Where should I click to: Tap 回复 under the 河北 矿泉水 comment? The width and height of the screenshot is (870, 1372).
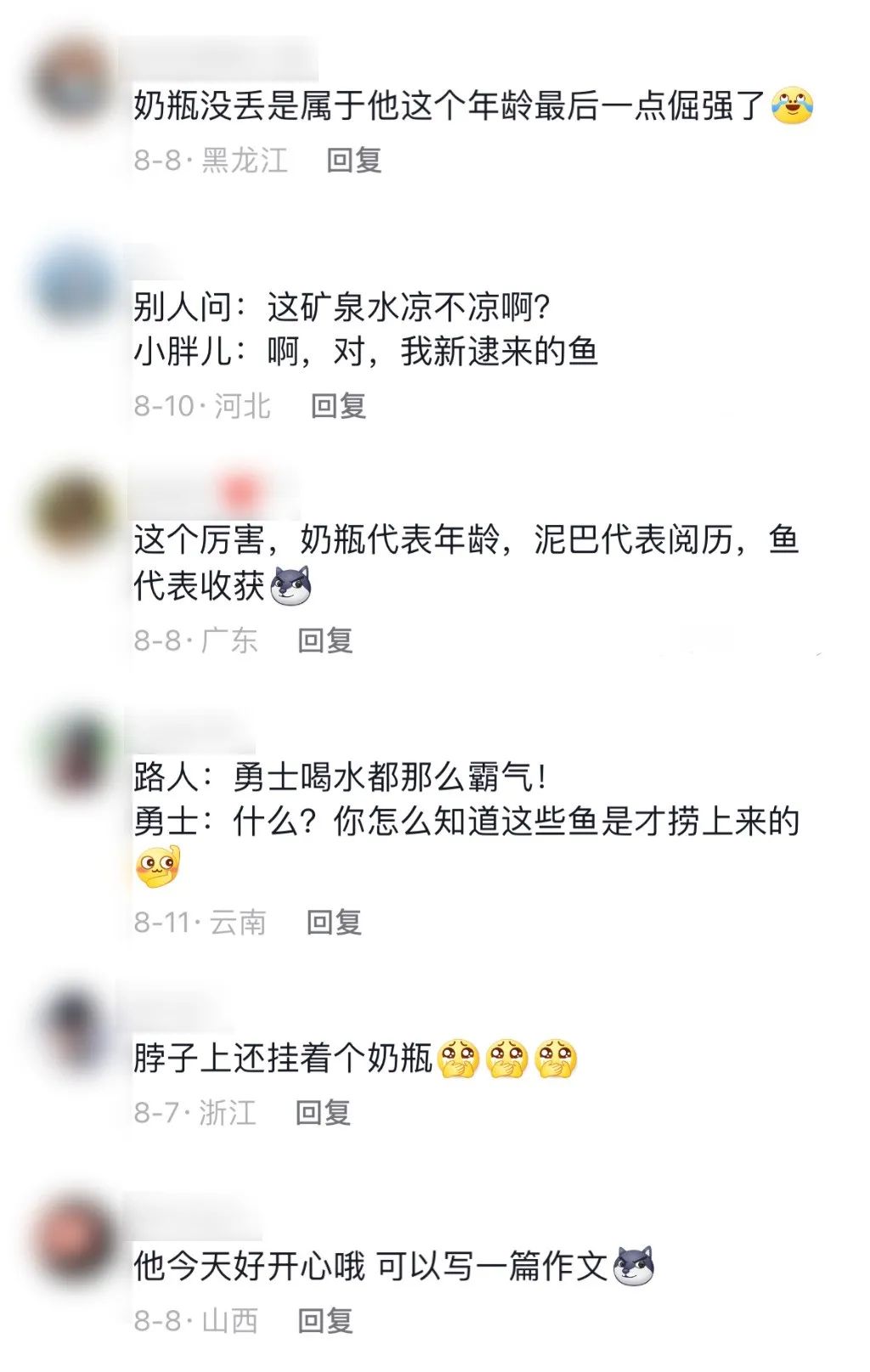(338, 406)
